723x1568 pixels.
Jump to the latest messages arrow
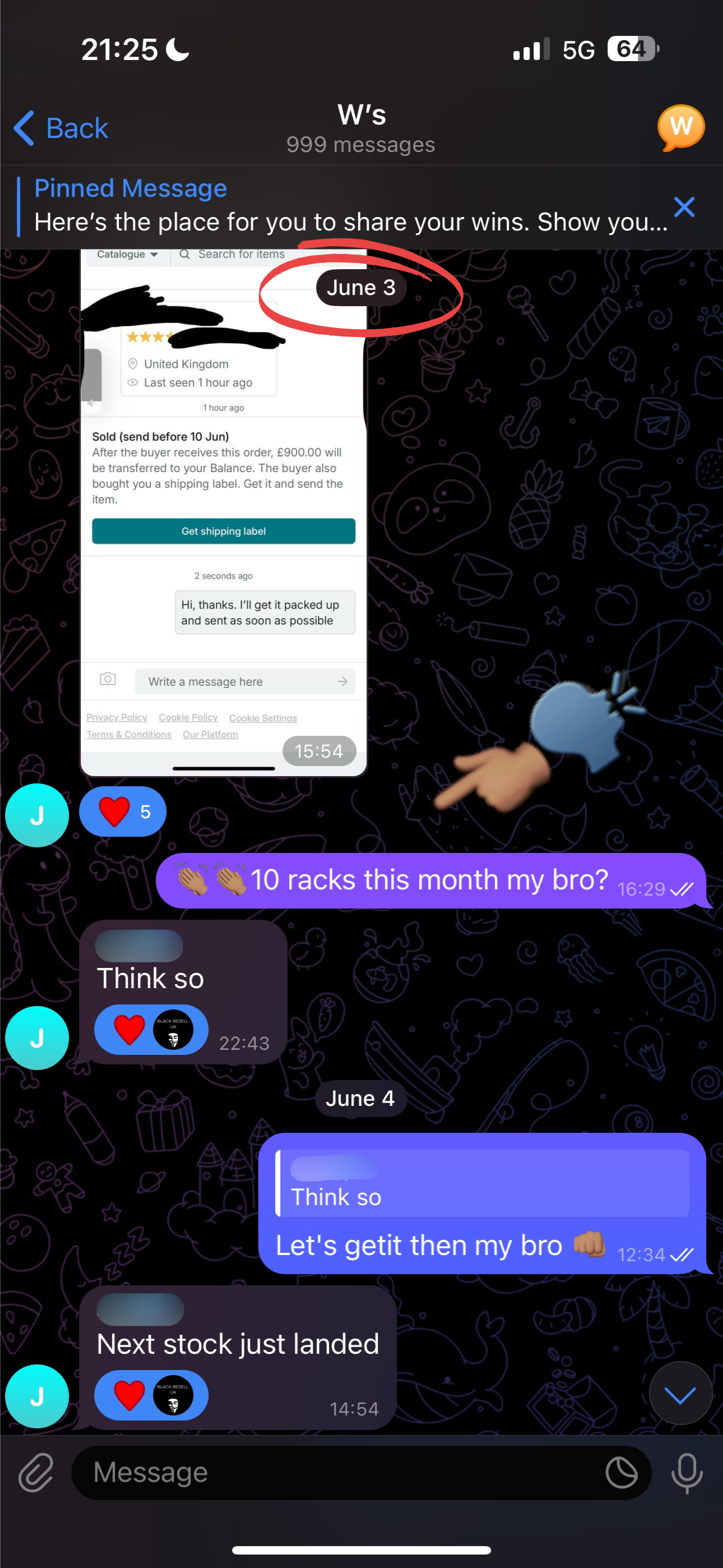(x=680, y=1393)
